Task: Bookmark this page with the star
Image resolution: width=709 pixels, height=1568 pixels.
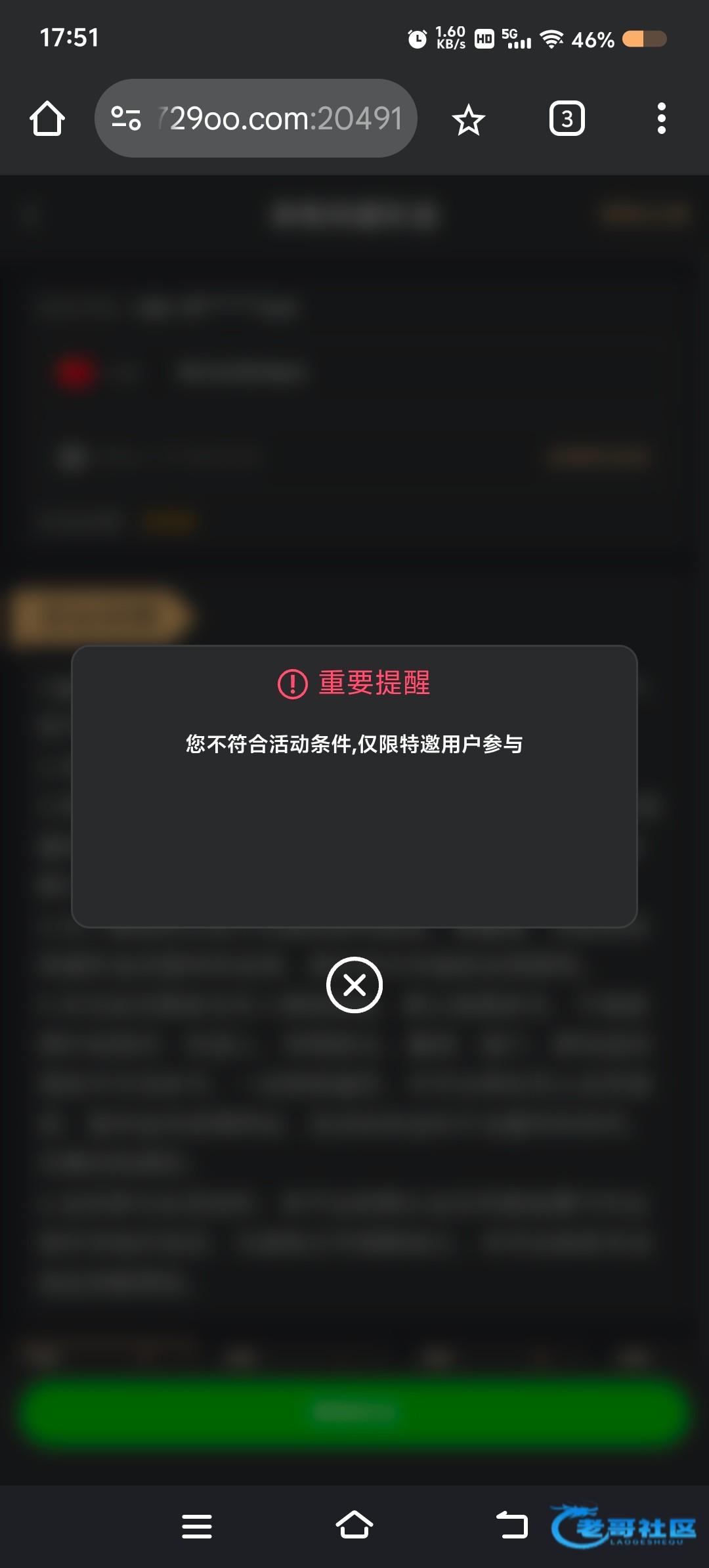Action: point(469,120)
